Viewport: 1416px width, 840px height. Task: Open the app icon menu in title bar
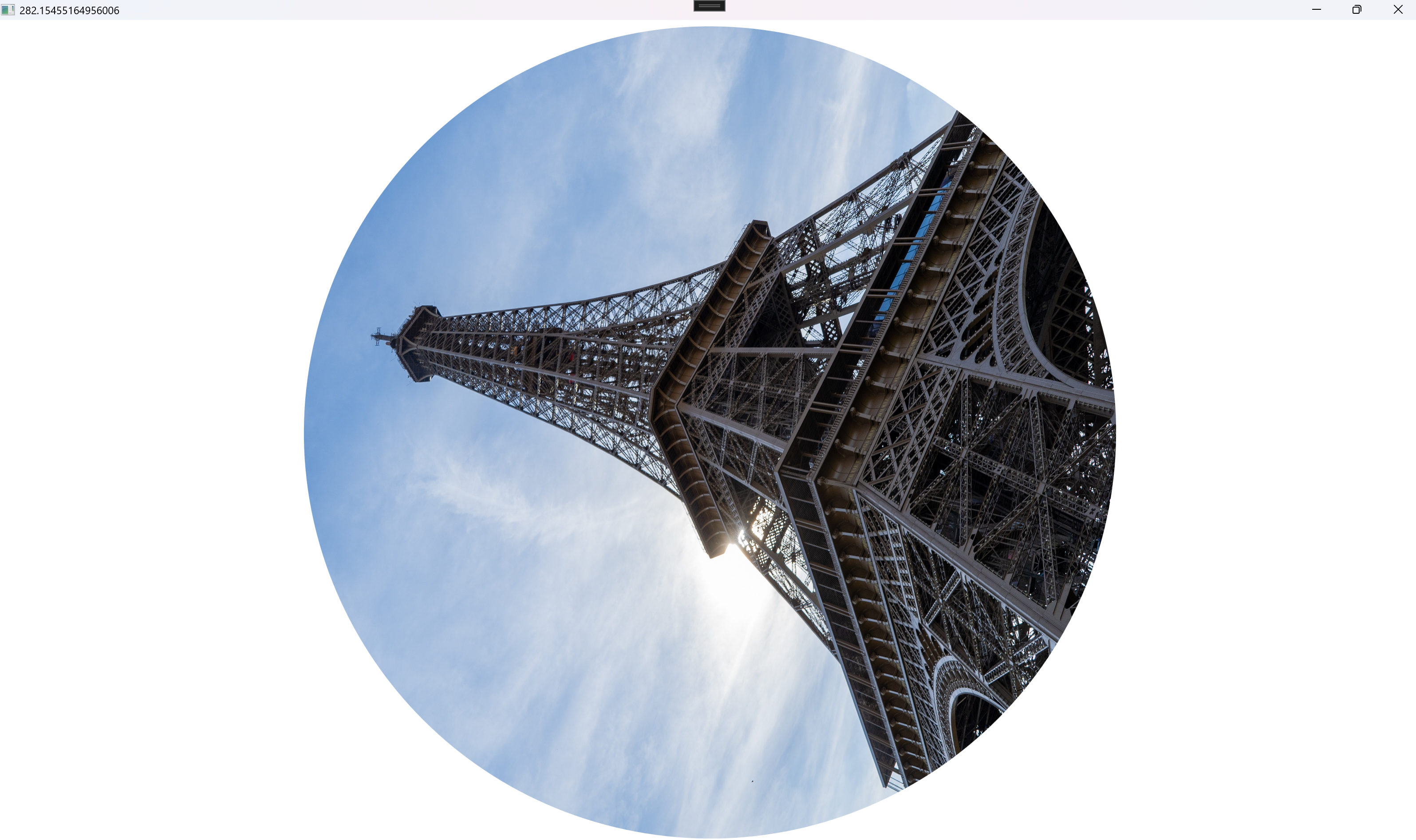(8, 10)
